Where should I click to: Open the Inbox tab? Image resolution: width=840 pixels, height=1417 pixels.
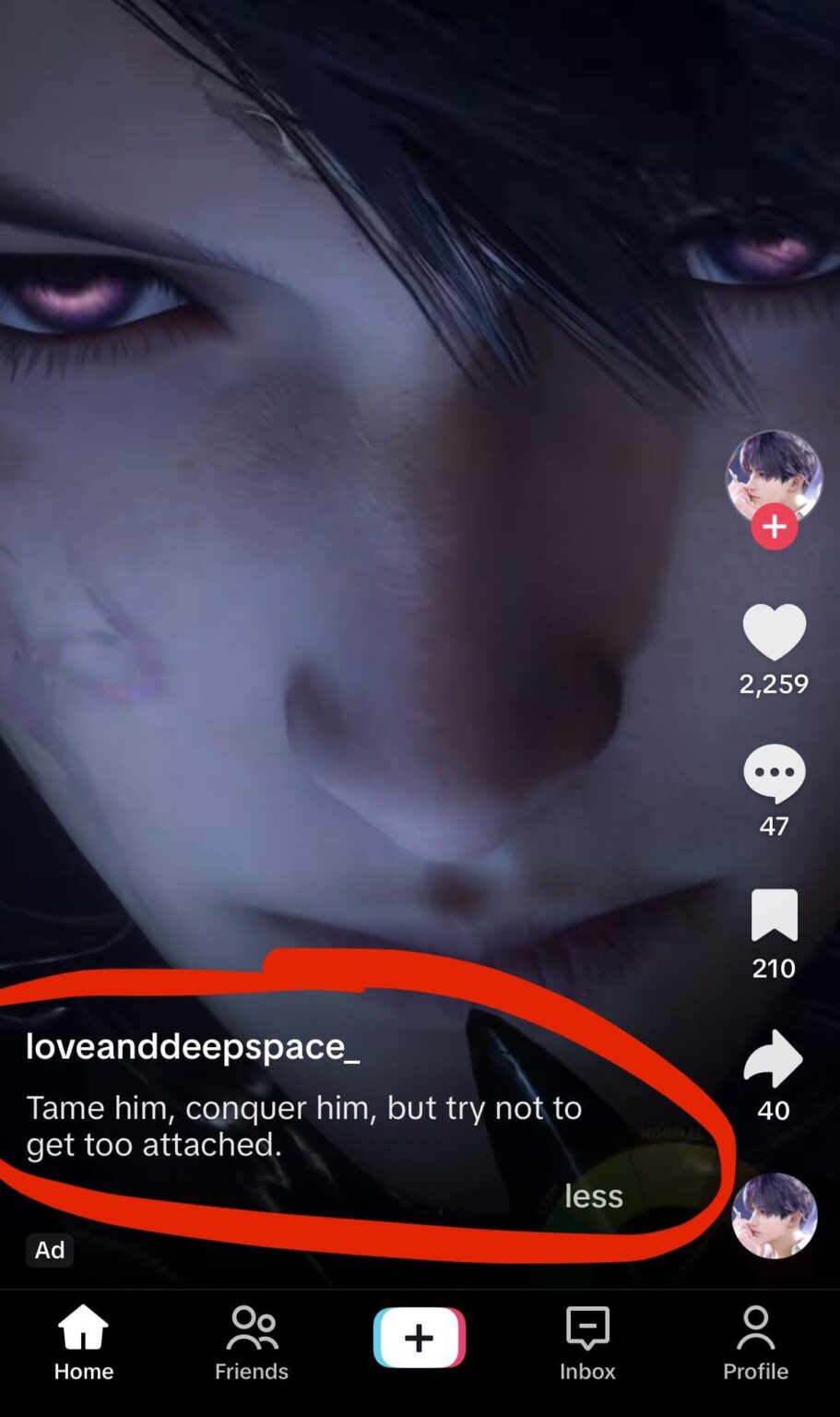pyautogui.click(x=587, y=1342)
